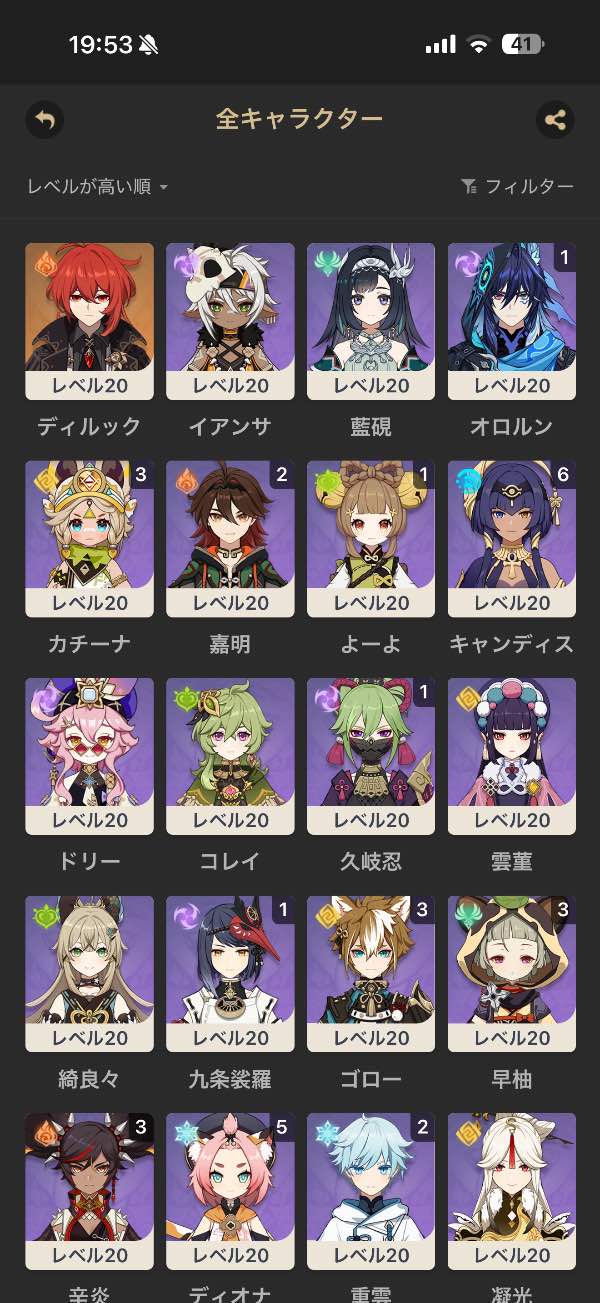Select the 雲菫 character card
Viewport: 600px width, 1303px height.
coord(512,756)
